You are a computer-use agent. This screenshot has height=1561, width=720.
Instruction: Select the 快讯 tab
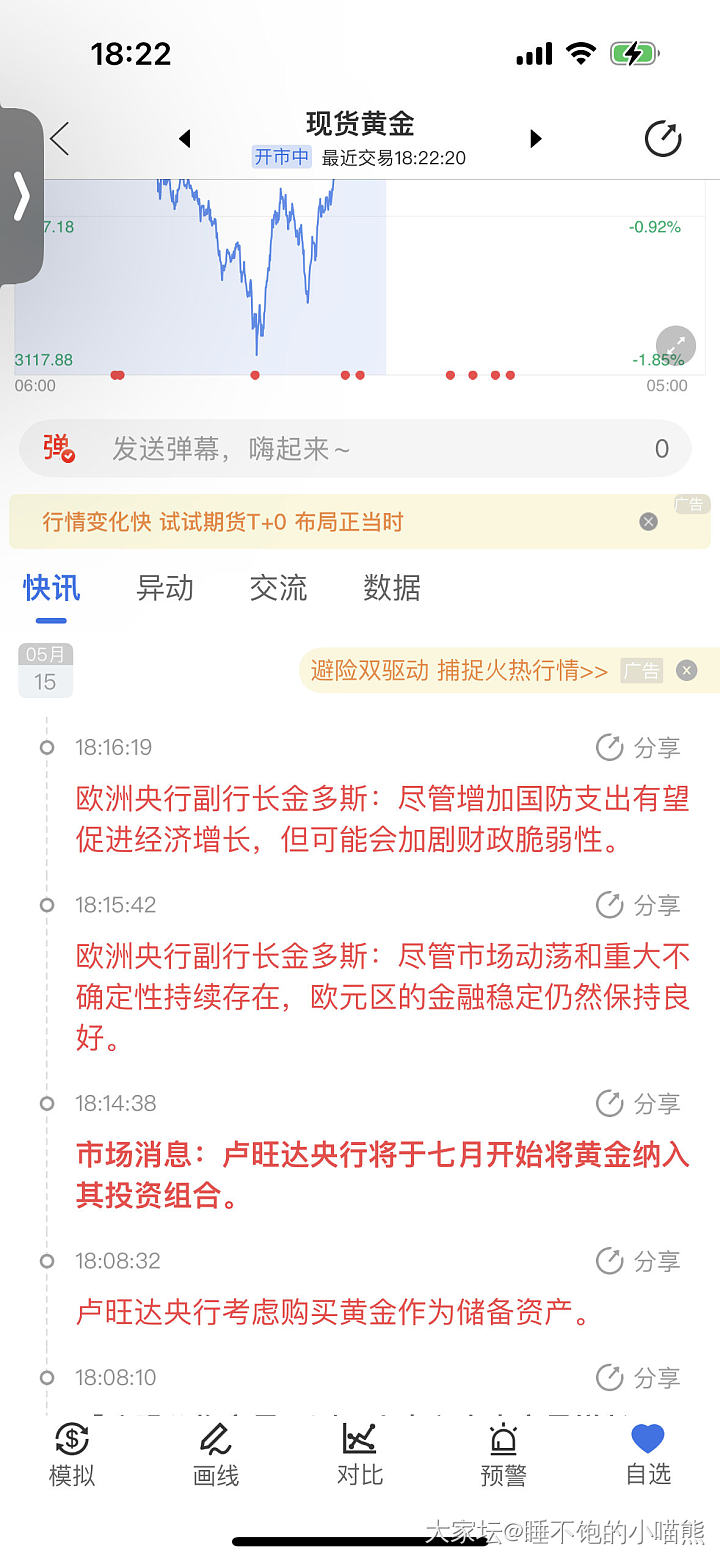pos(52,588)
